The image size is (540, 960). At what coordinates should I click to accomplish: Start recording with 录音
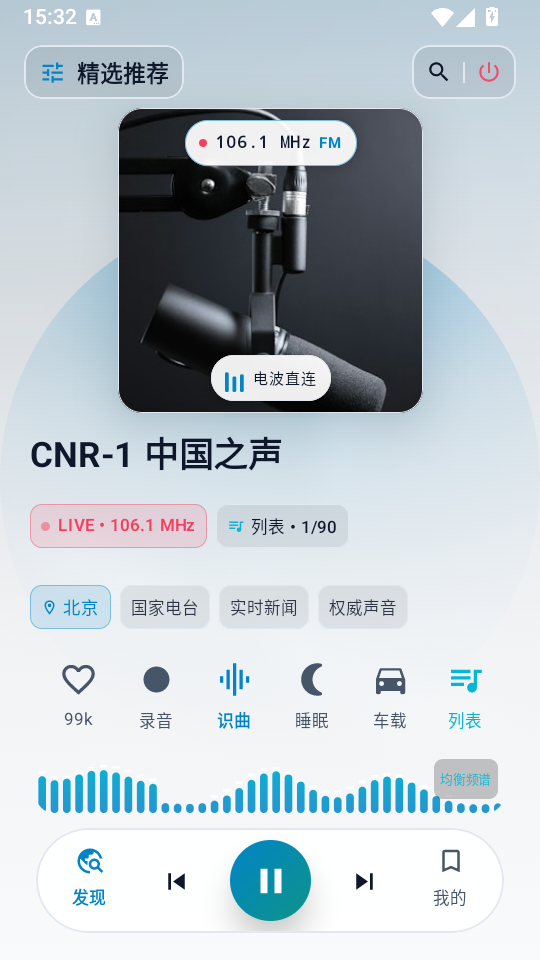coord(156,697)
